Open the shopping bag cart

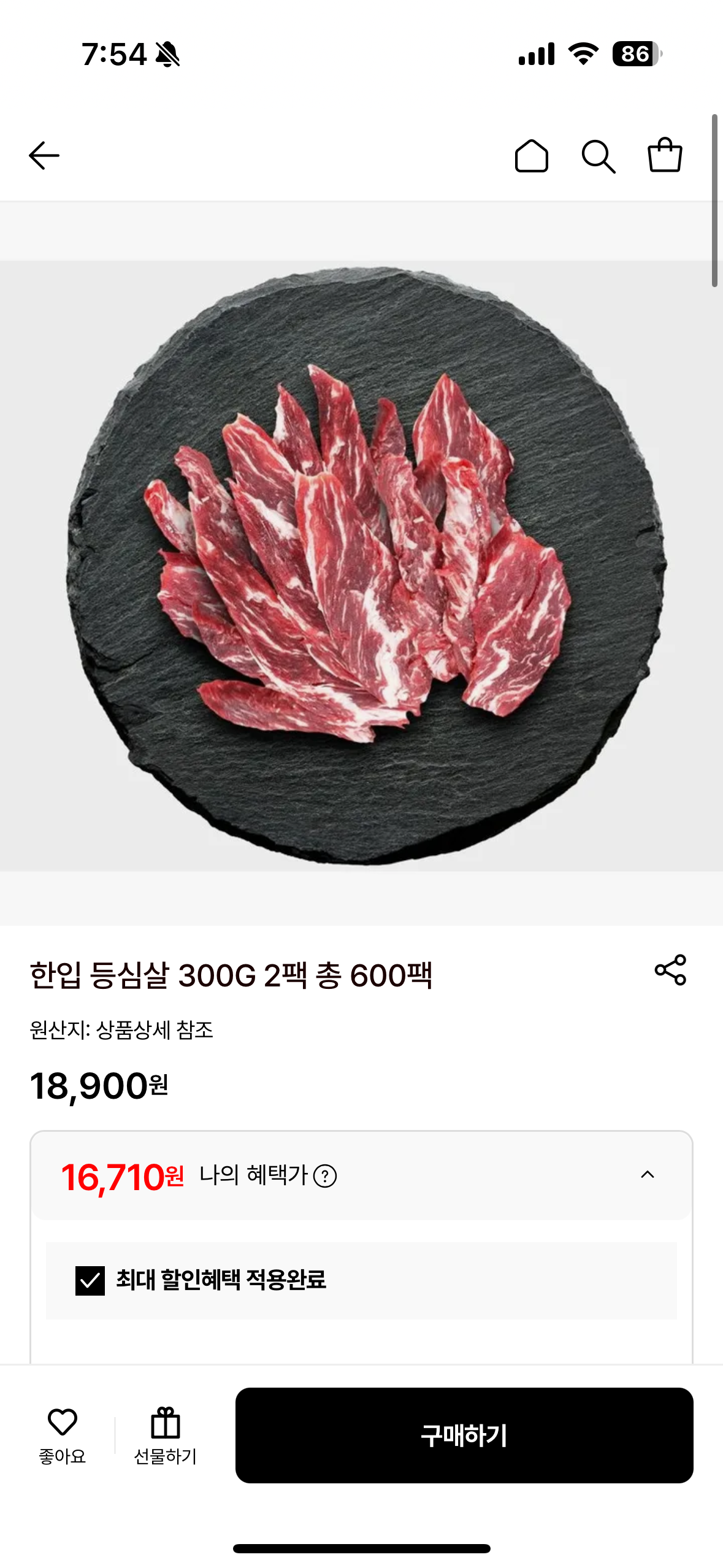click(665, 155)
